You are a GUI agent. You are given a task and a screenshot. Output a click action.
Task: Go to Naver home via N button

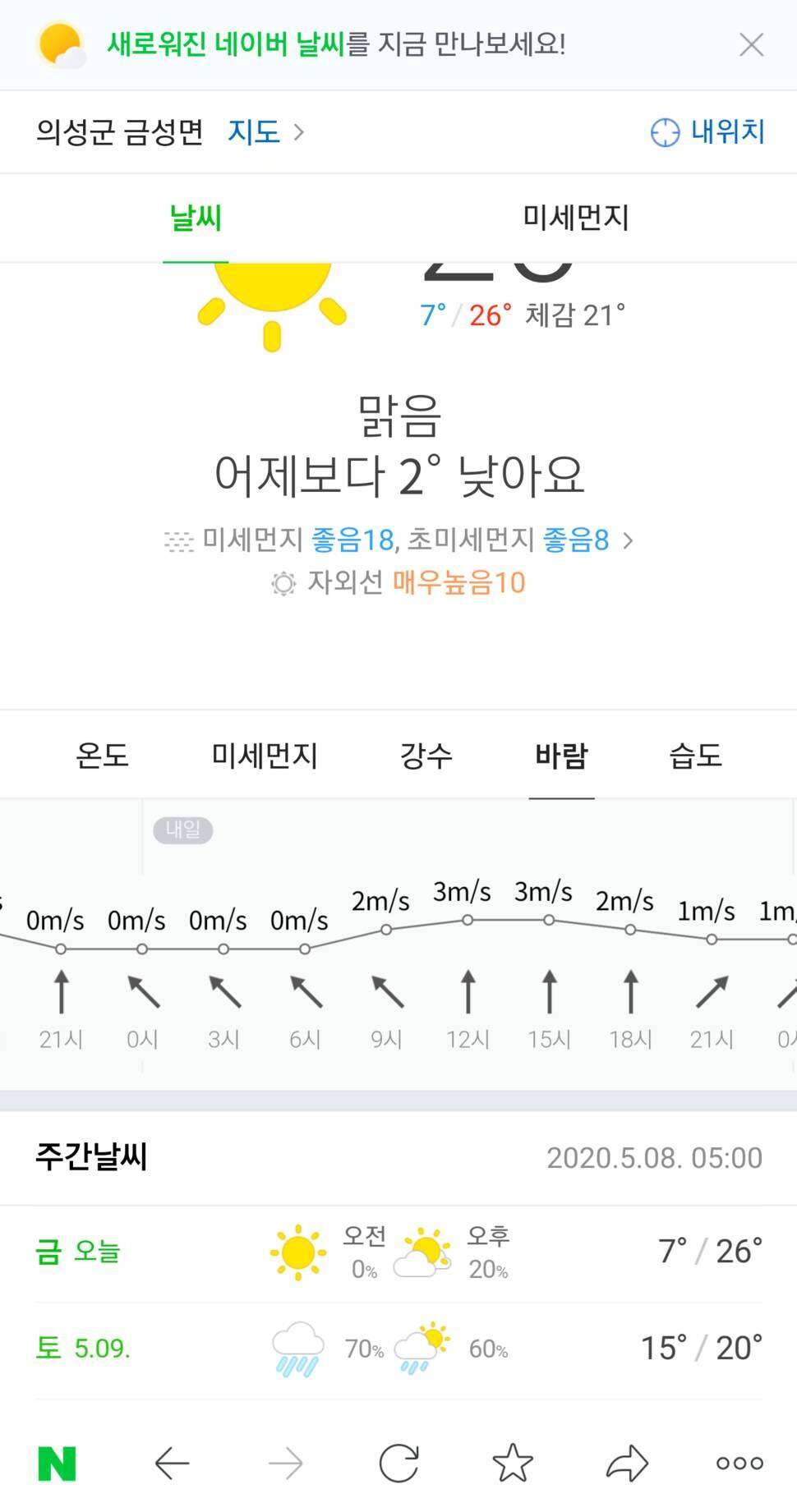[x=57, y=1463]
